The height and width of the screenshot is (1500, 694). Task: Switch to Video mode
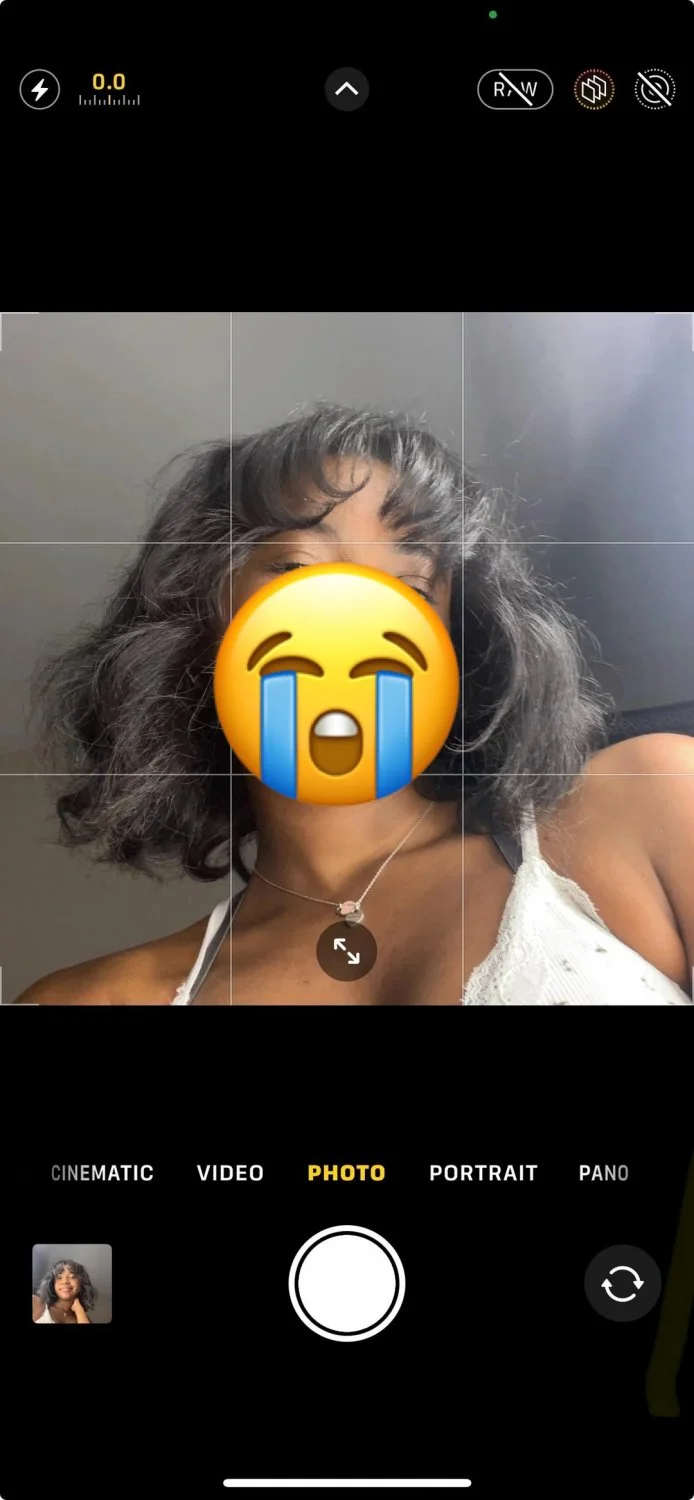tap(230, 1173)
